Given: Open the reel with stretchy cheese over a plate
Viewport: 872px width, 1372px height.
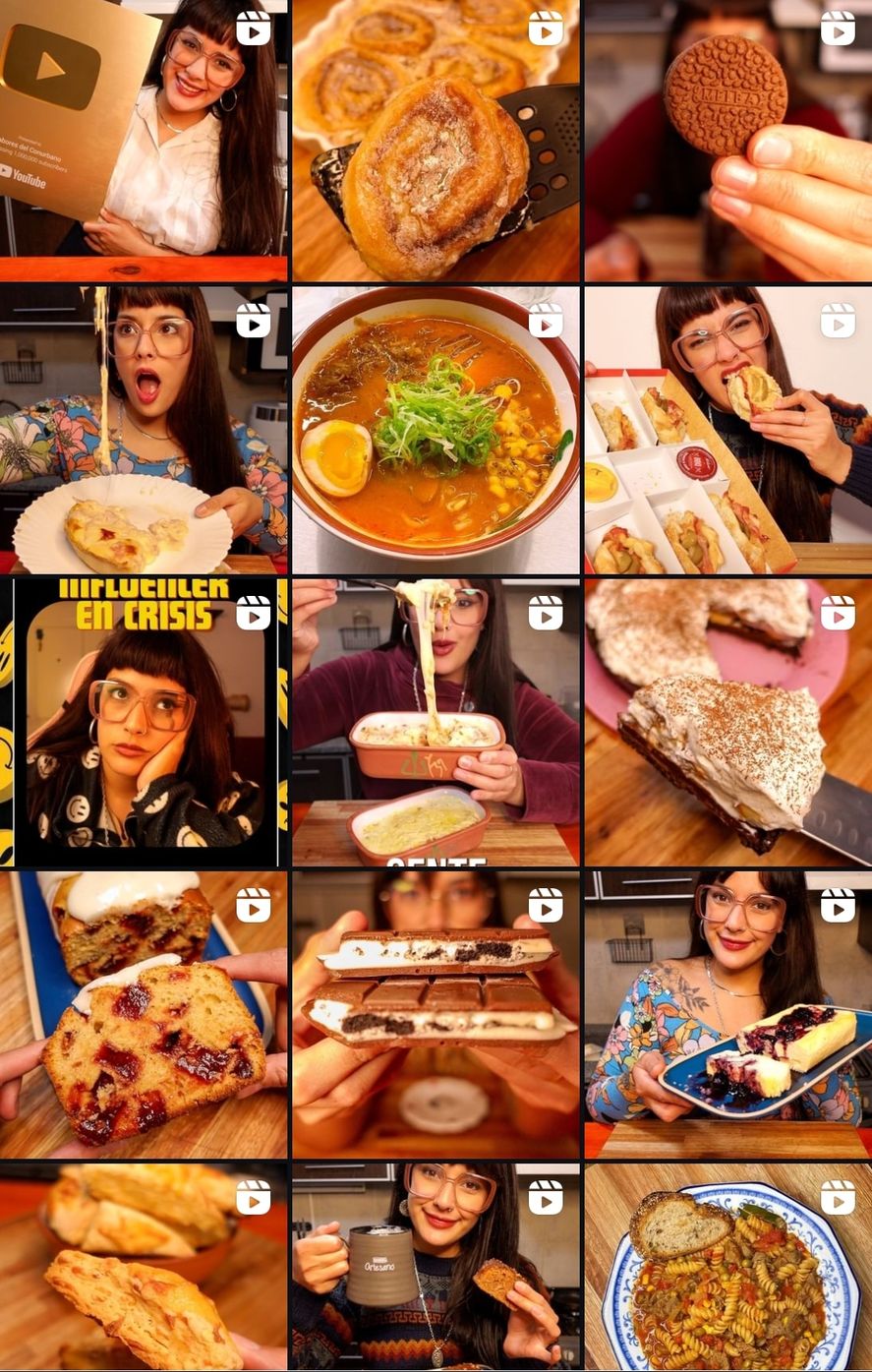Looking at the screenshot, I should coord(144,430).
